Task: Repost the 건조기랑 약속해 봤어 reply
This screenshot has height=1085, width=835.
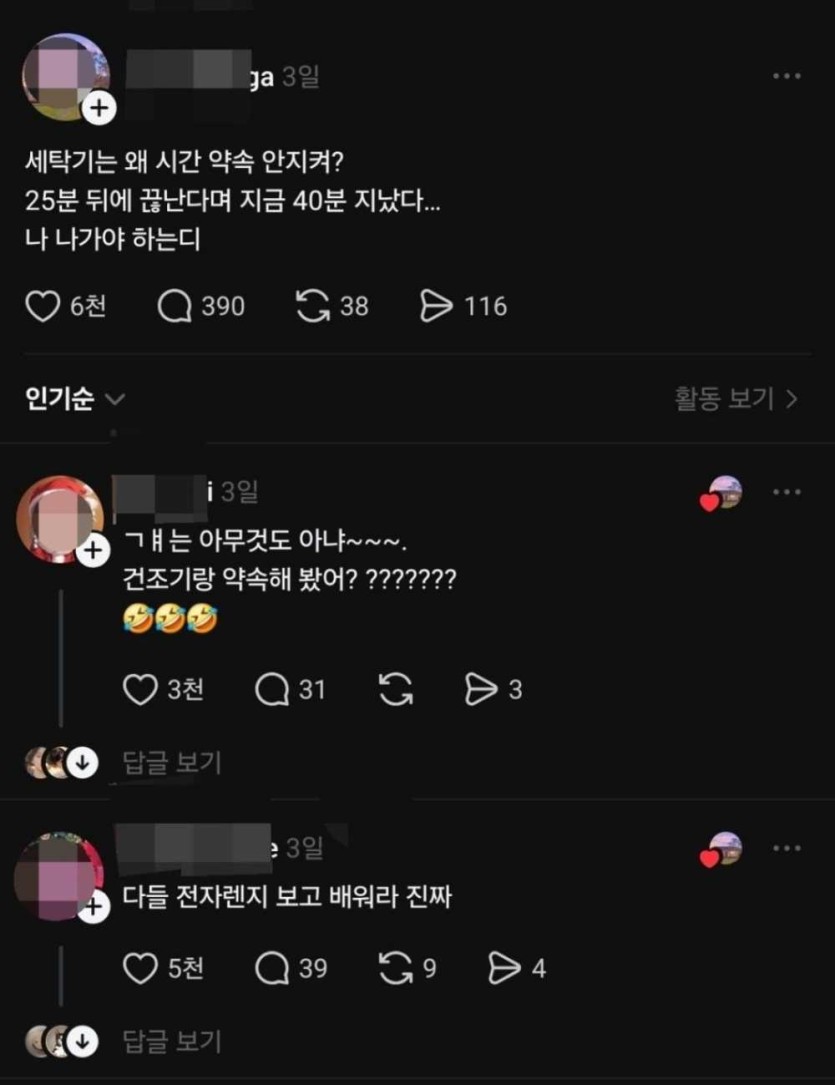Action: tap(397, 689)
